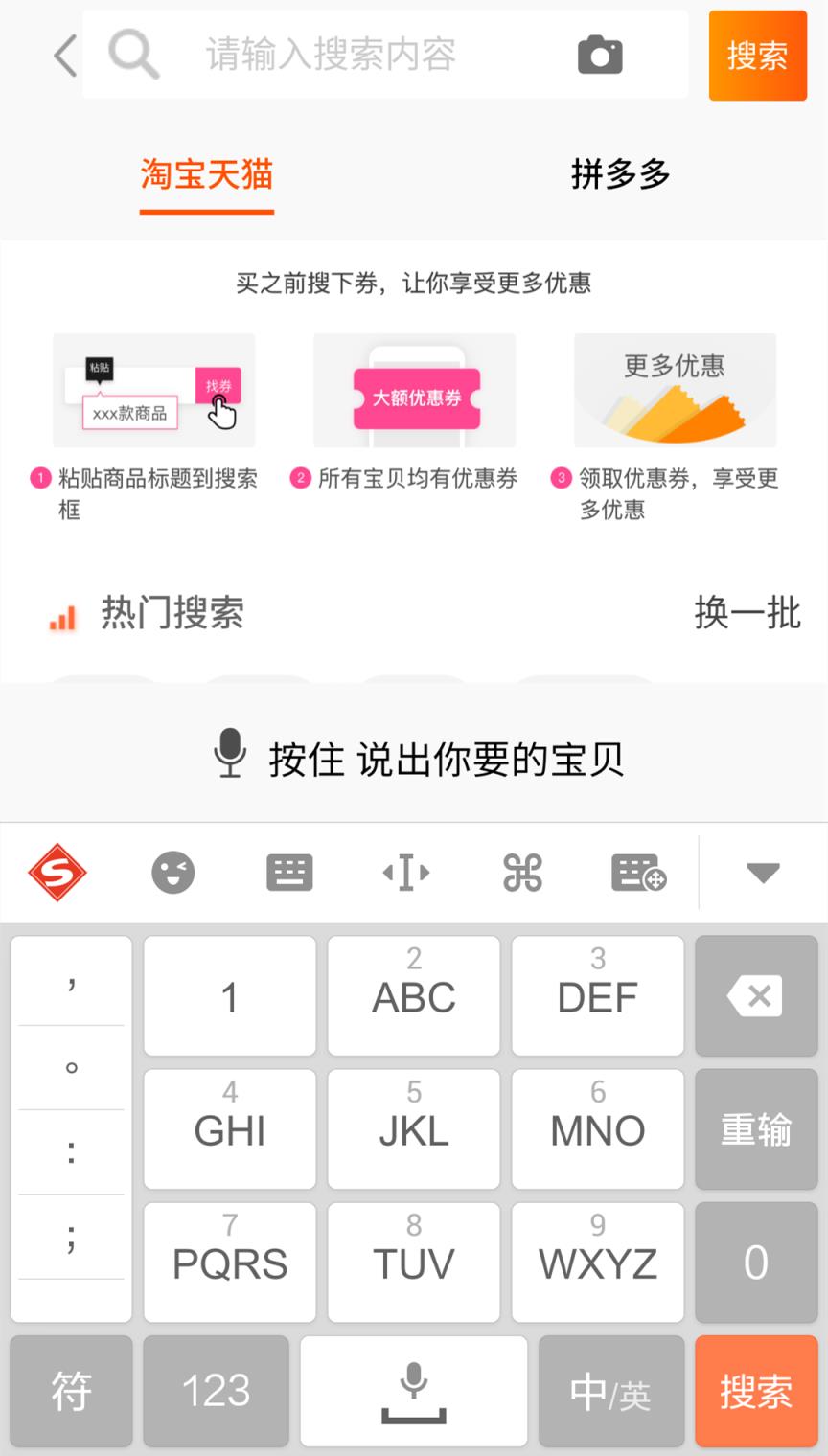Viewport: 828px width, 1456px height.
Task: Open the clipboard shortcuts icon on keyboard toolbar
Action: (x=522, y=872)
